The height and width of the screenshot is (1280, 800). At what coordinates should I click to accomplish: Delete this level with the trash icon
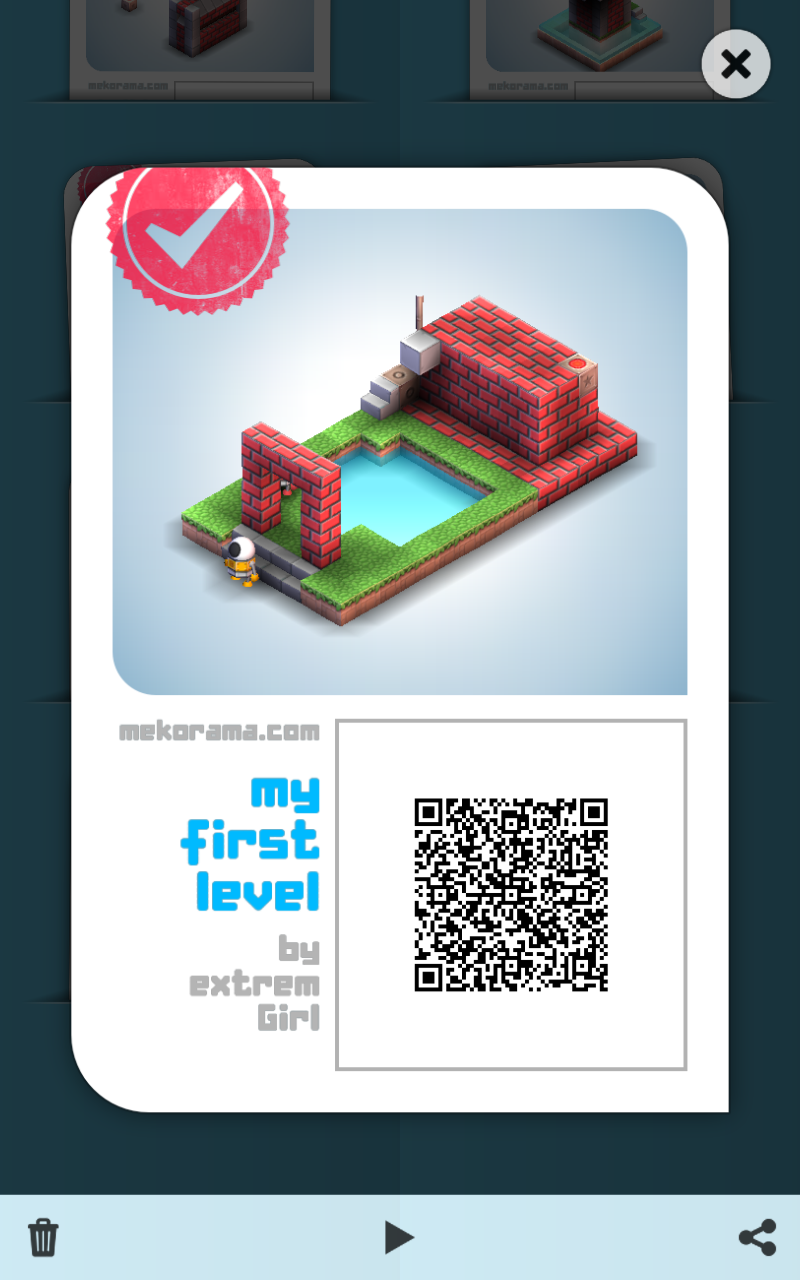click(x=43, y=1237)
